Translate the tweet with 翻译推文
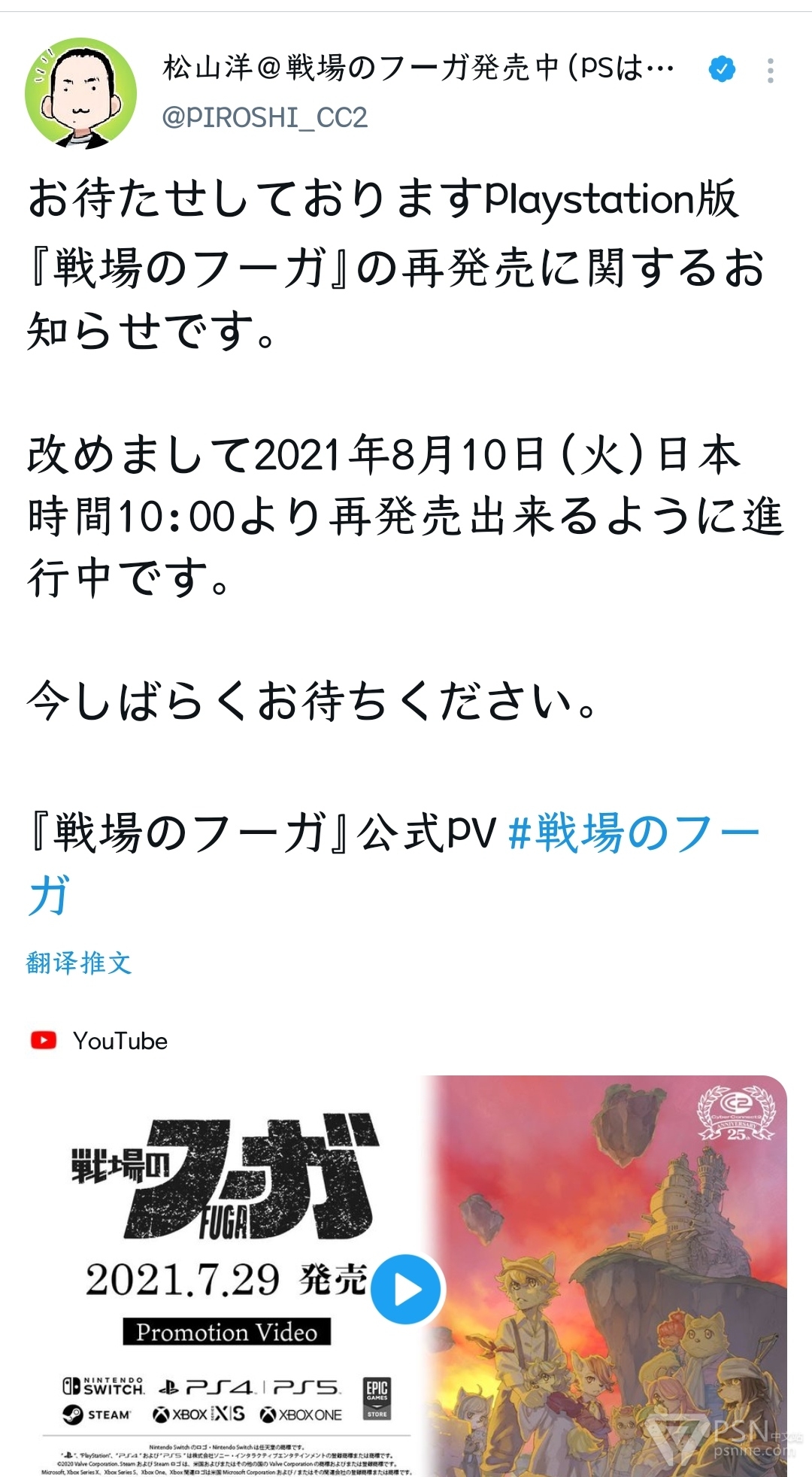This screenshot has height=1477, width=812. tap(79, 963)
